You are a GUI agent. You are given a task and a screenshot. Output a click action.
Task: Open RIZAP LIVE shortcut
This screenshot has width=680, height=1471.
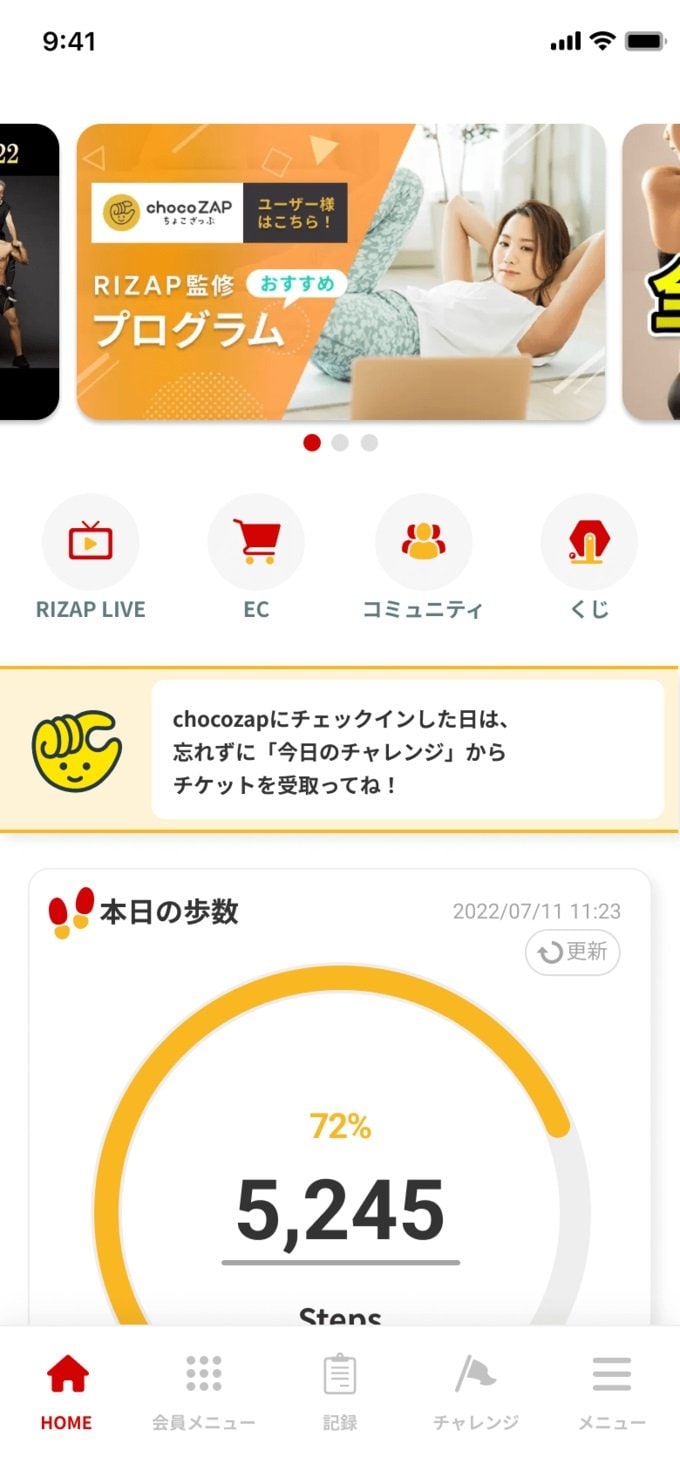click(90, 543)
